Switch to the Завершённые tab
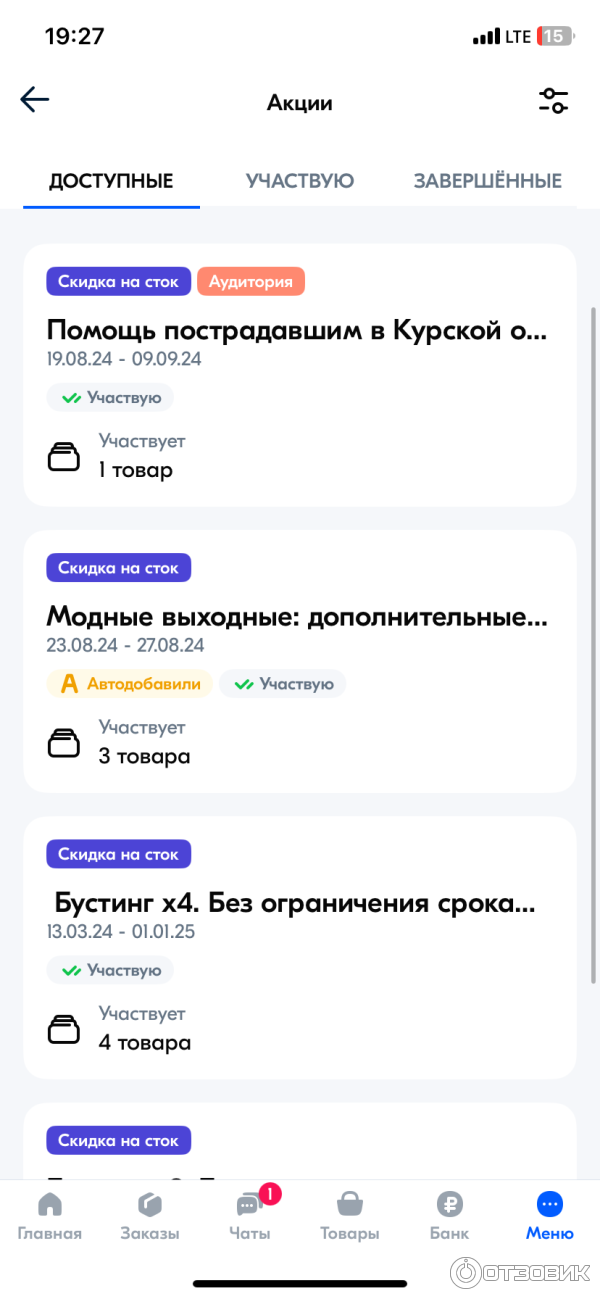Image resolution: width=600 pixels, height=1299 pixels. (488, 181)
